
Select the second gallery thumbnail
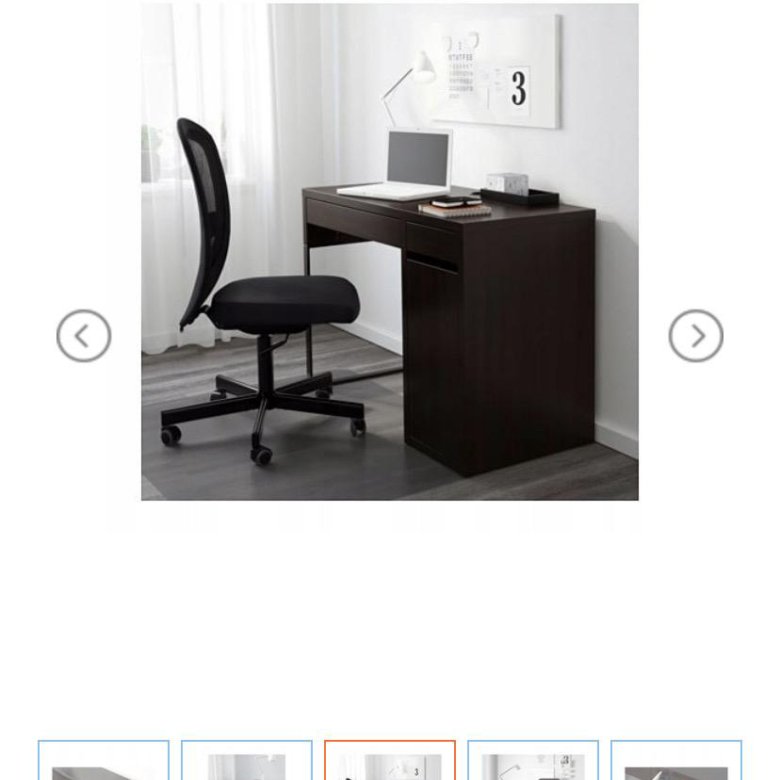(247, 762)
